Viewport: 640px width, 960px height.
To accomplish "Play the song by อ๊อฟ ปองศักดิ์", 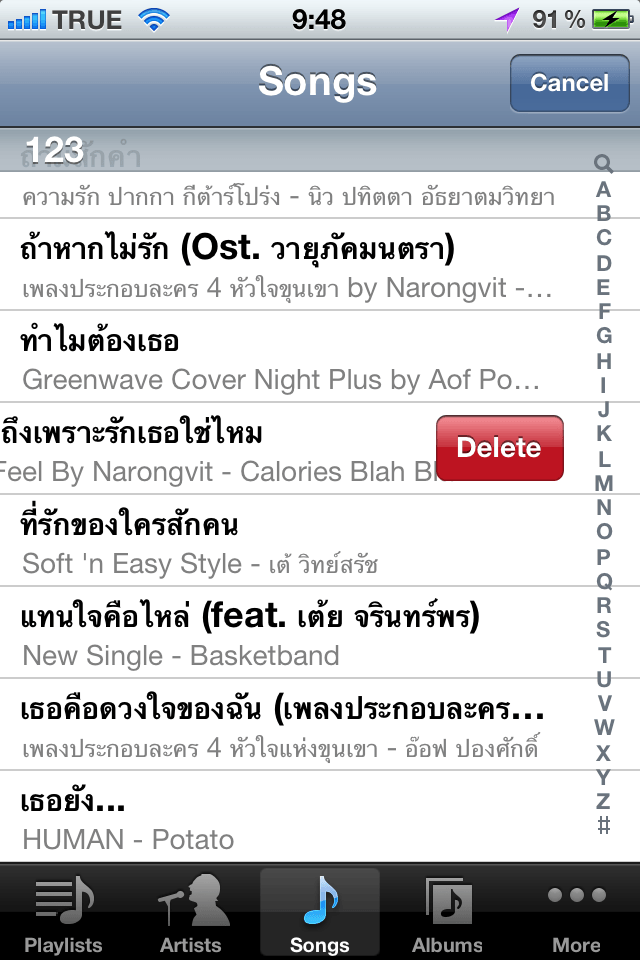I will 280,726.
